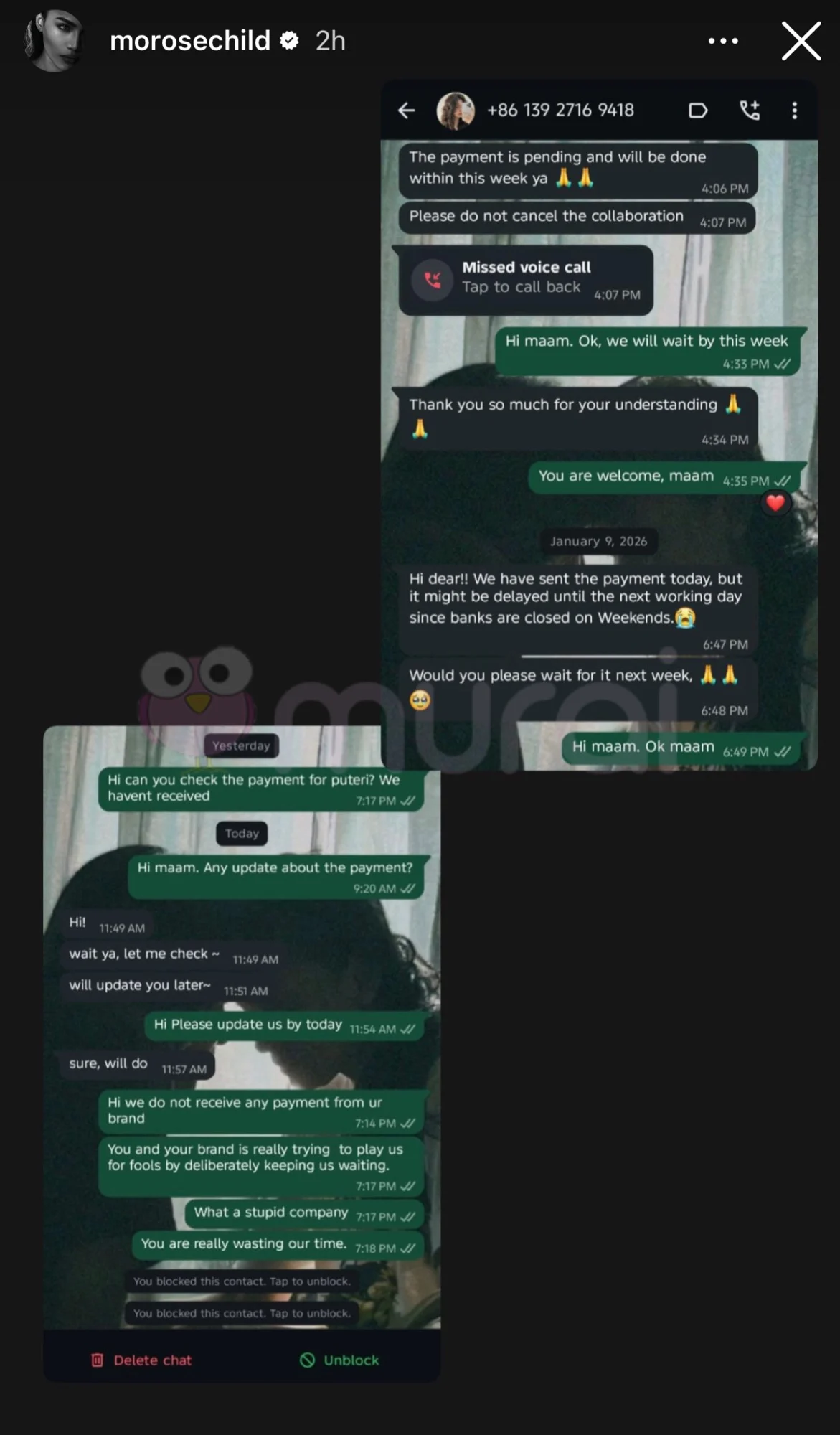The image size is (840, 1435).
Task: Close the story viewer
Action: point(801,41)
